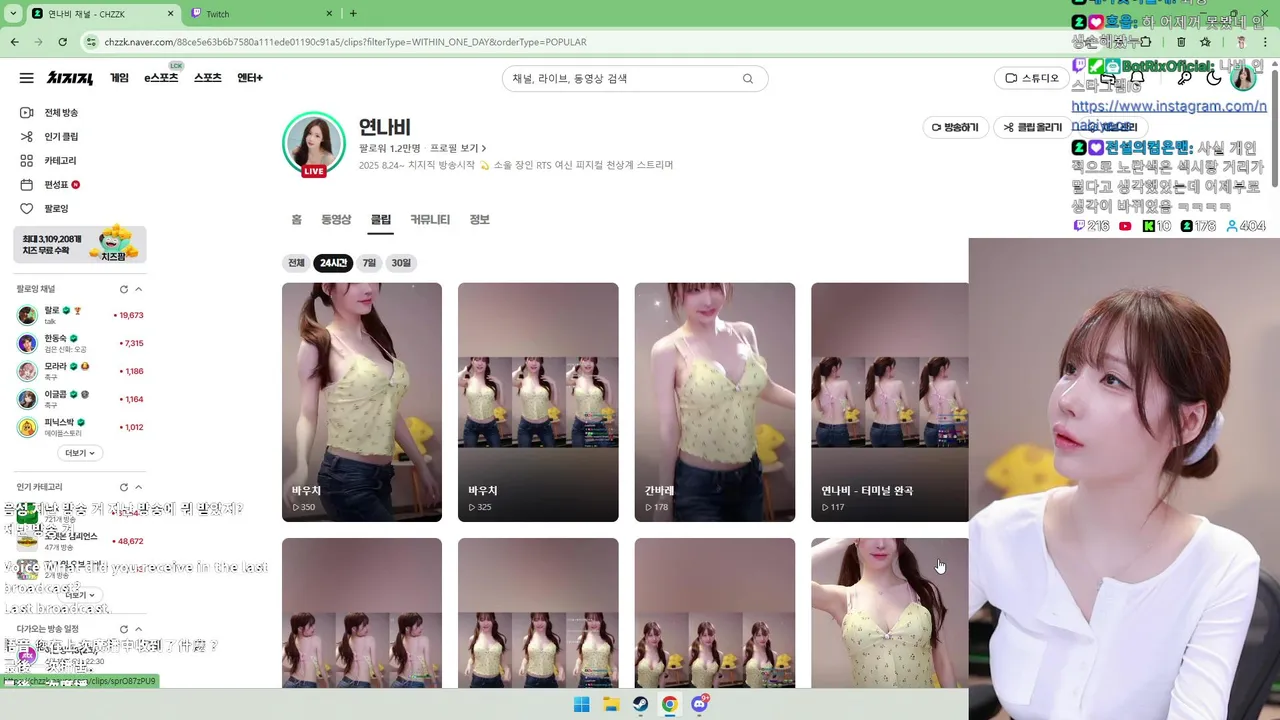The height and width of the screenshot is (720, 1280).
Task: Open 편성표 in the sidebar
Action: click(x=55, y=185)
